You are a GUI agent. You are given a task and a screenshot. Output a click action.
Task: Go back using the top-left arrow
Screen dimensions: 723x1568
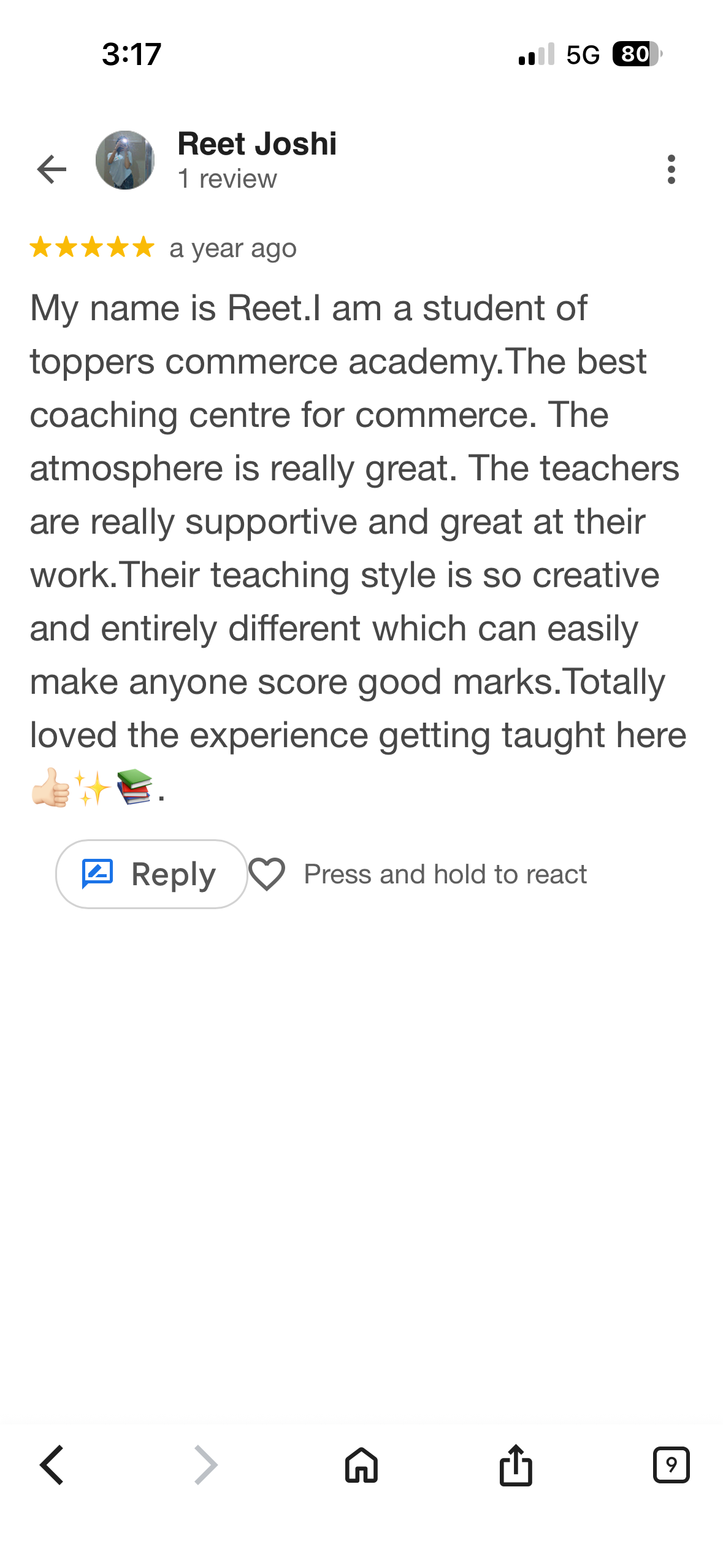52,169
